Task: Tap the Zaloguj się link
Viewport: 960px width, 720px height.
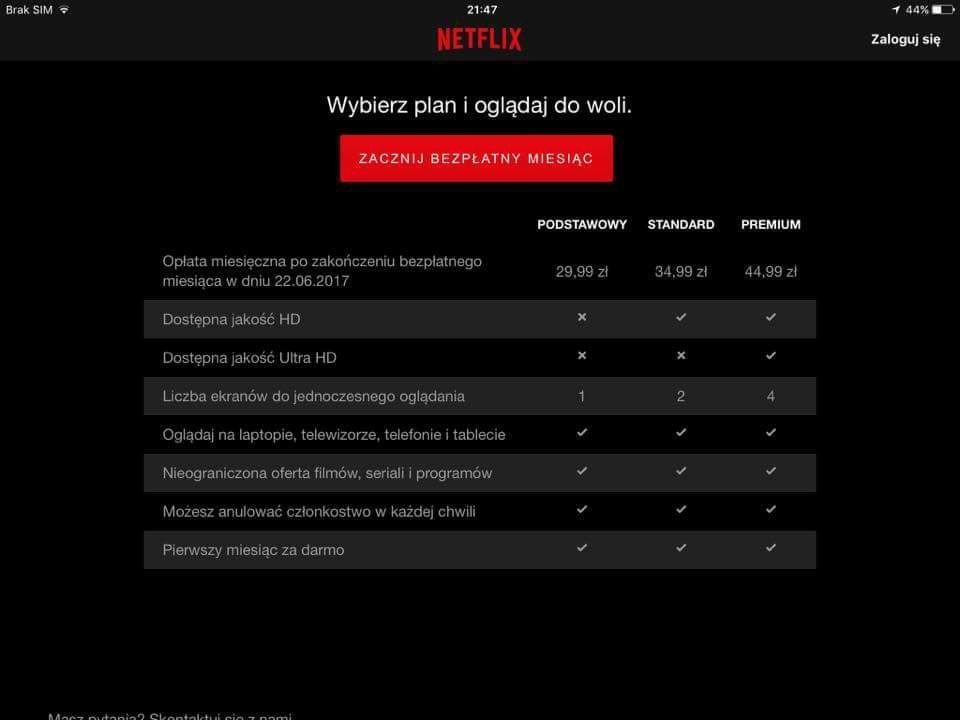Action: click(x=906, y=40)
